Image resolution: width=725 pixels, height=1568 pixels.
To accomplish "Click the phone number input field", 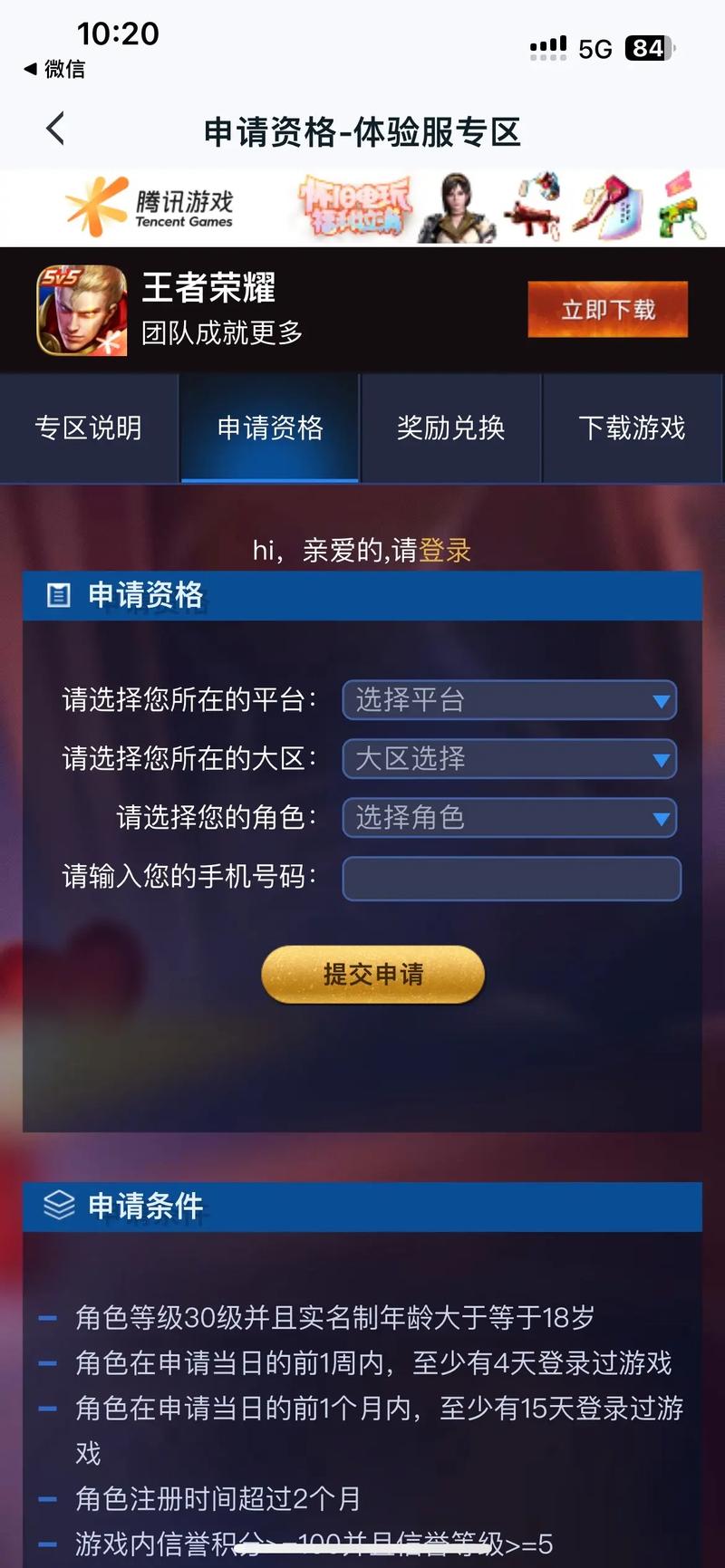I will tap(512, 878).
